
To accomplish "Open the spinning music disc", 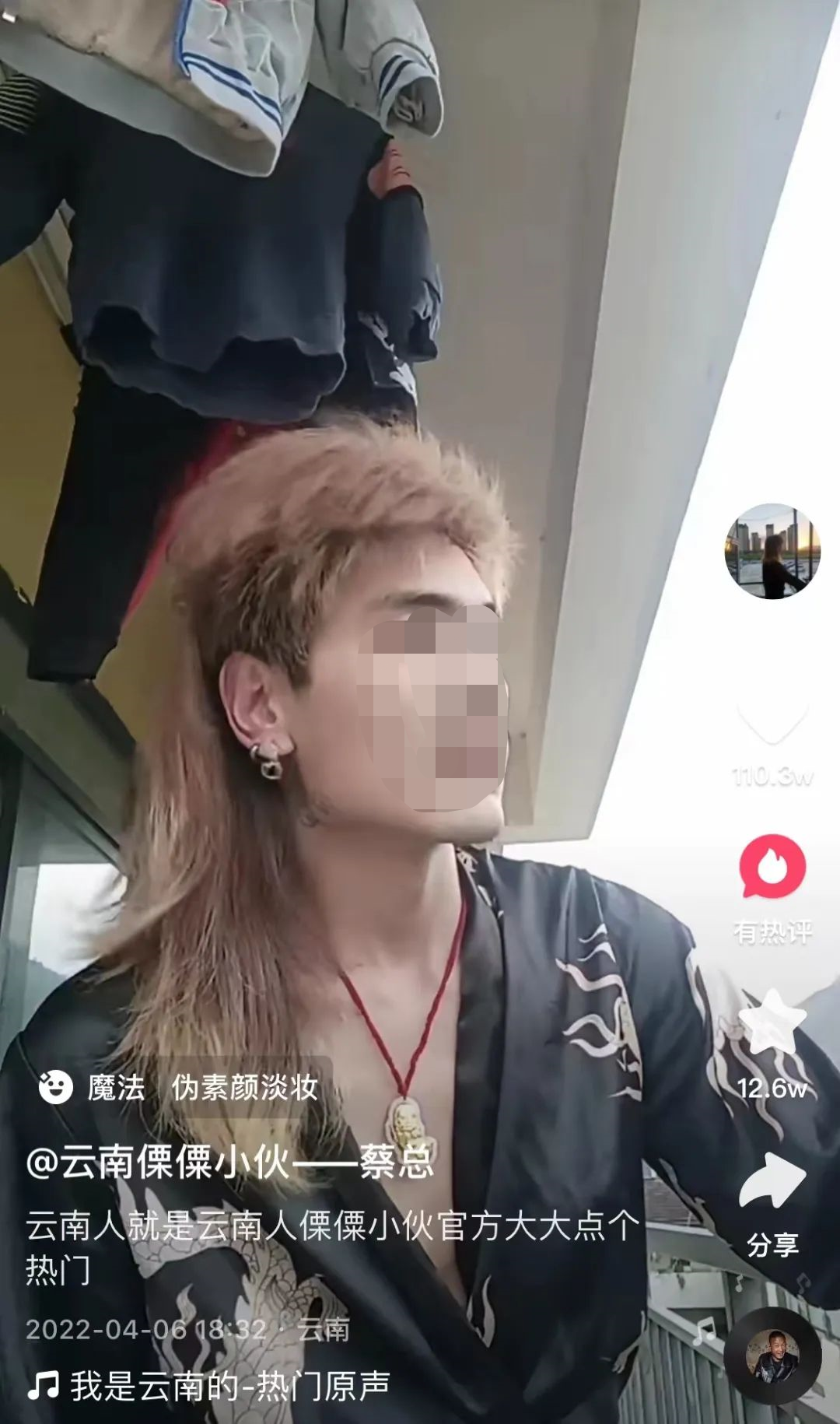I will pos(772,1356).
